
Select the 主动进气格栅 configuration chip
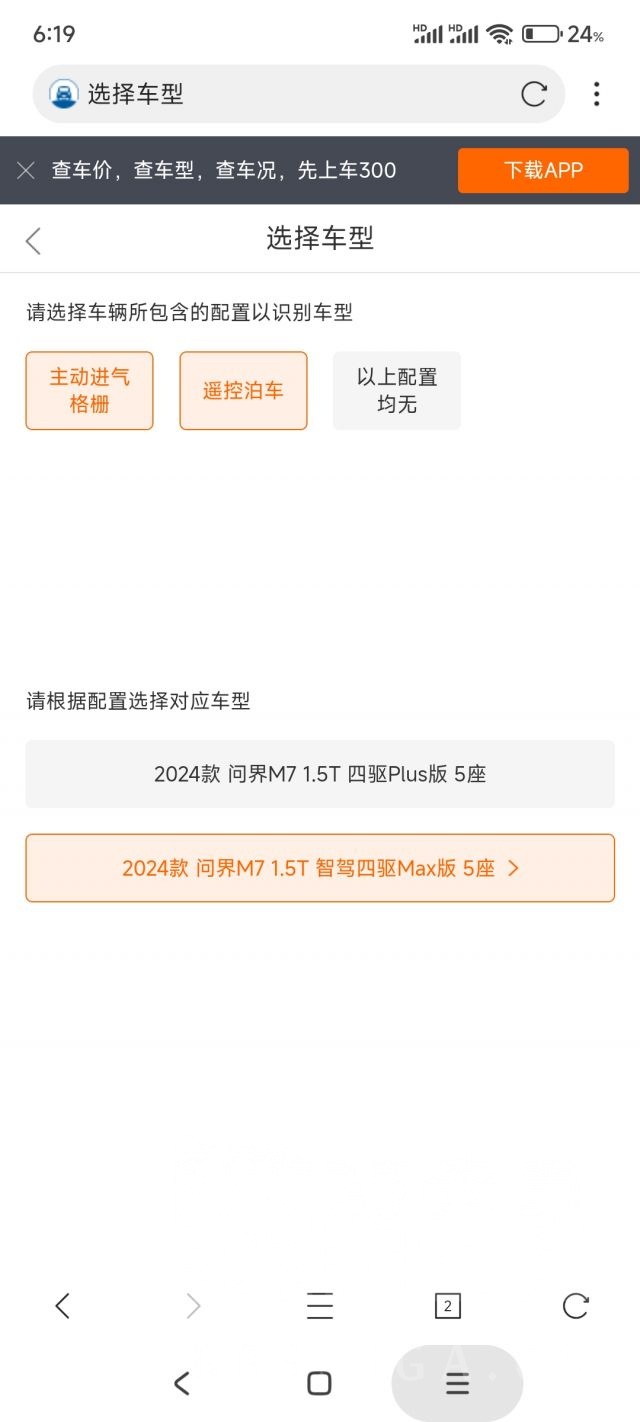point(89,391)
